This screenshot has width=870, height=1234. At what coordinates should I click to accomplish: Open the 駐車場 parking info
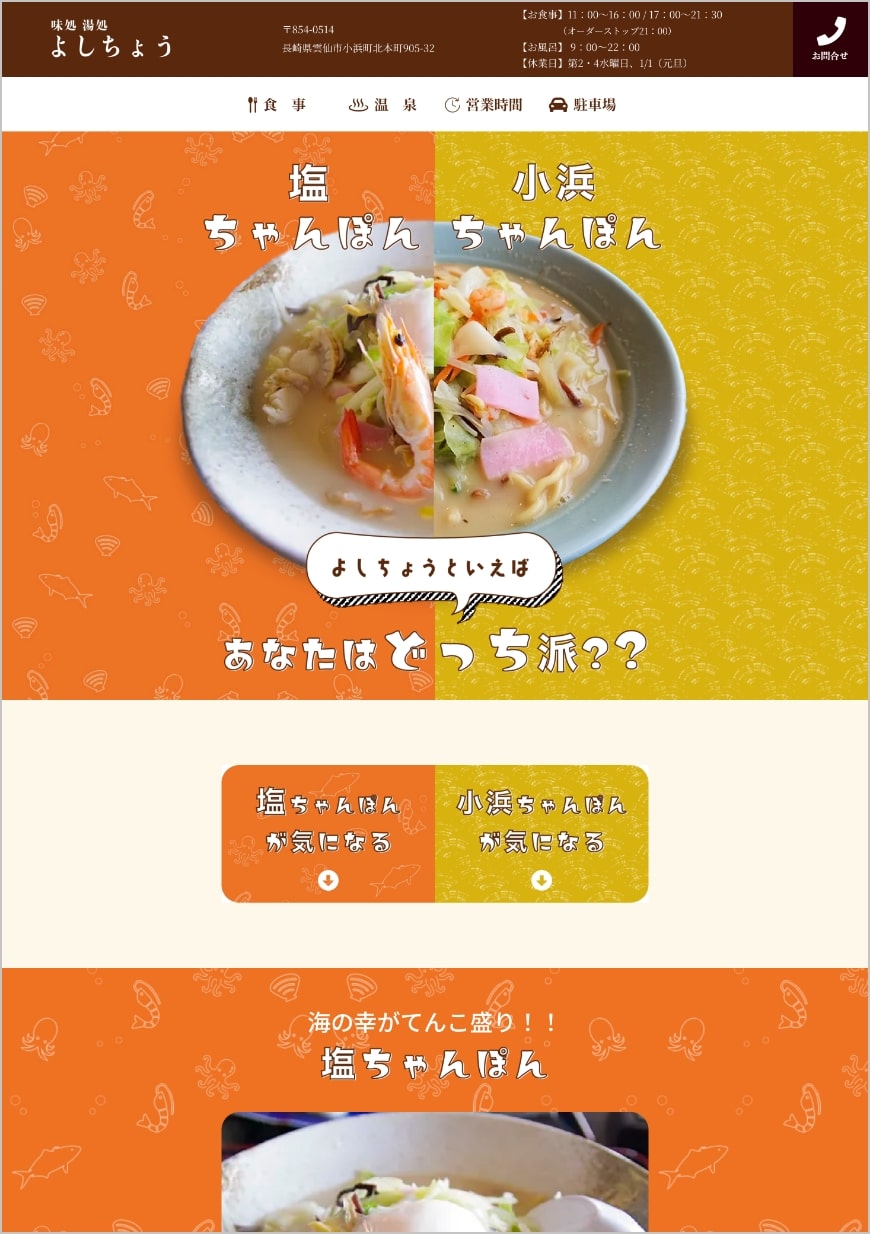pyautogui.click(x=582, y=105)
